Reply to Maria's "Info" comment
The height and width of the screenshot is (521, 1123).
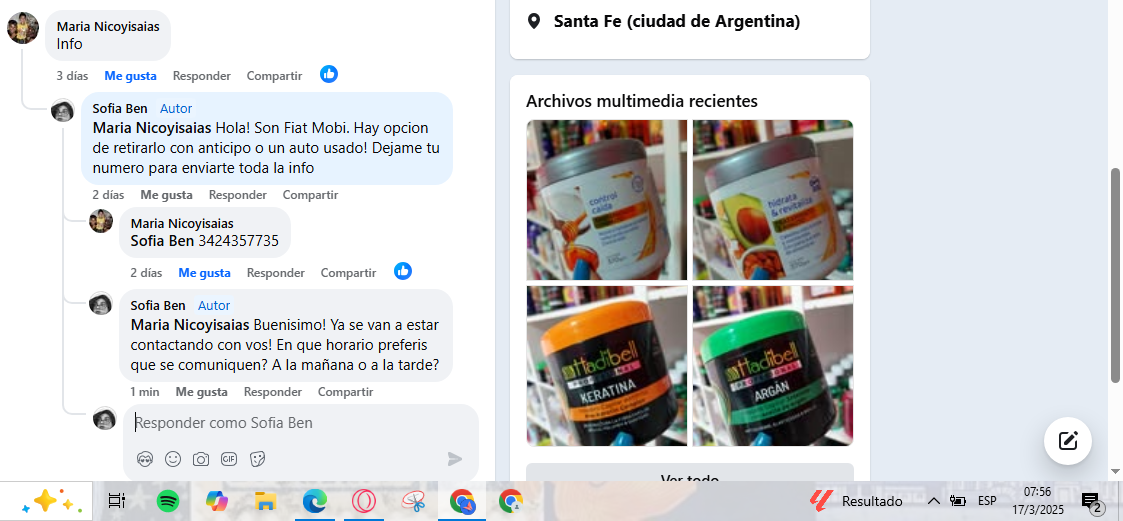click(201, 76)
